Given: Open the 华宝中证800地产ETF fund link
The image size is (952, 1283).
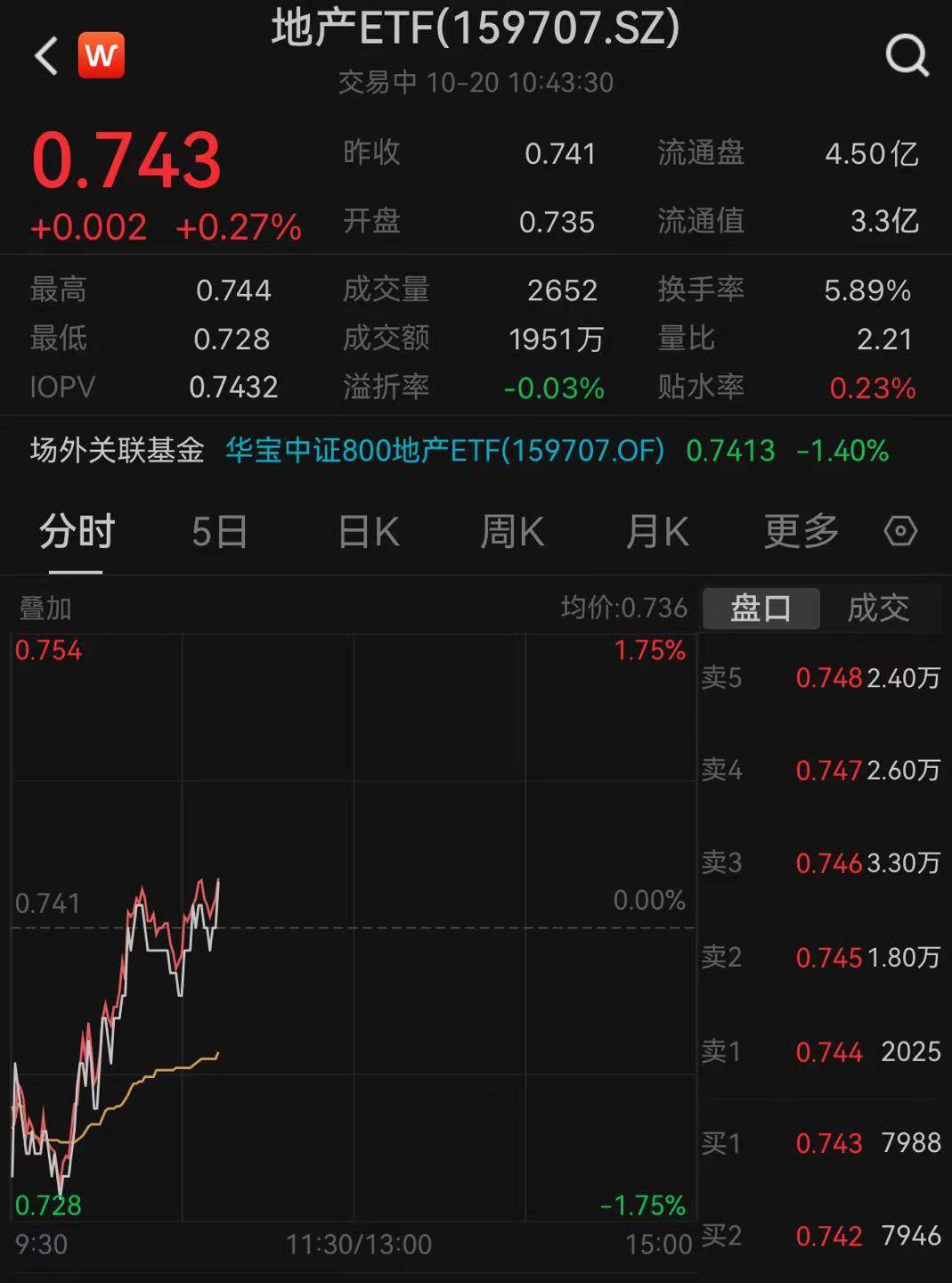Looking at the screenshot, I should 443,452.
